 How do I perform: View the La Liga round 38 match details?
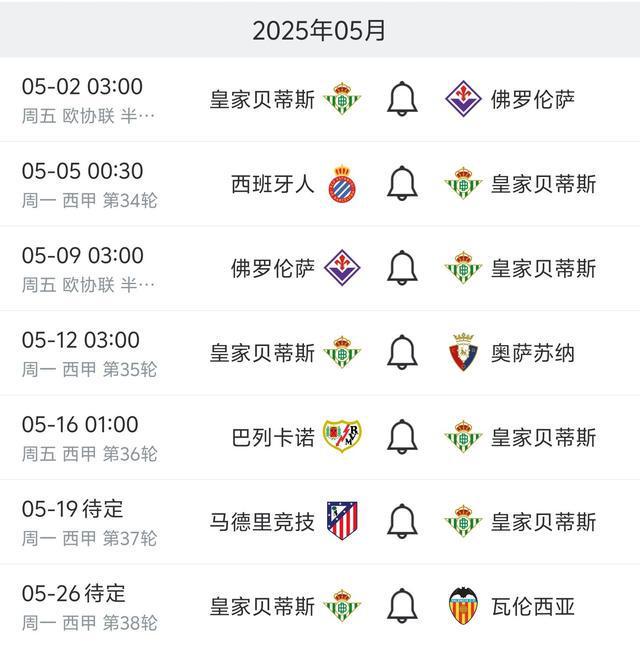[90, 607]
